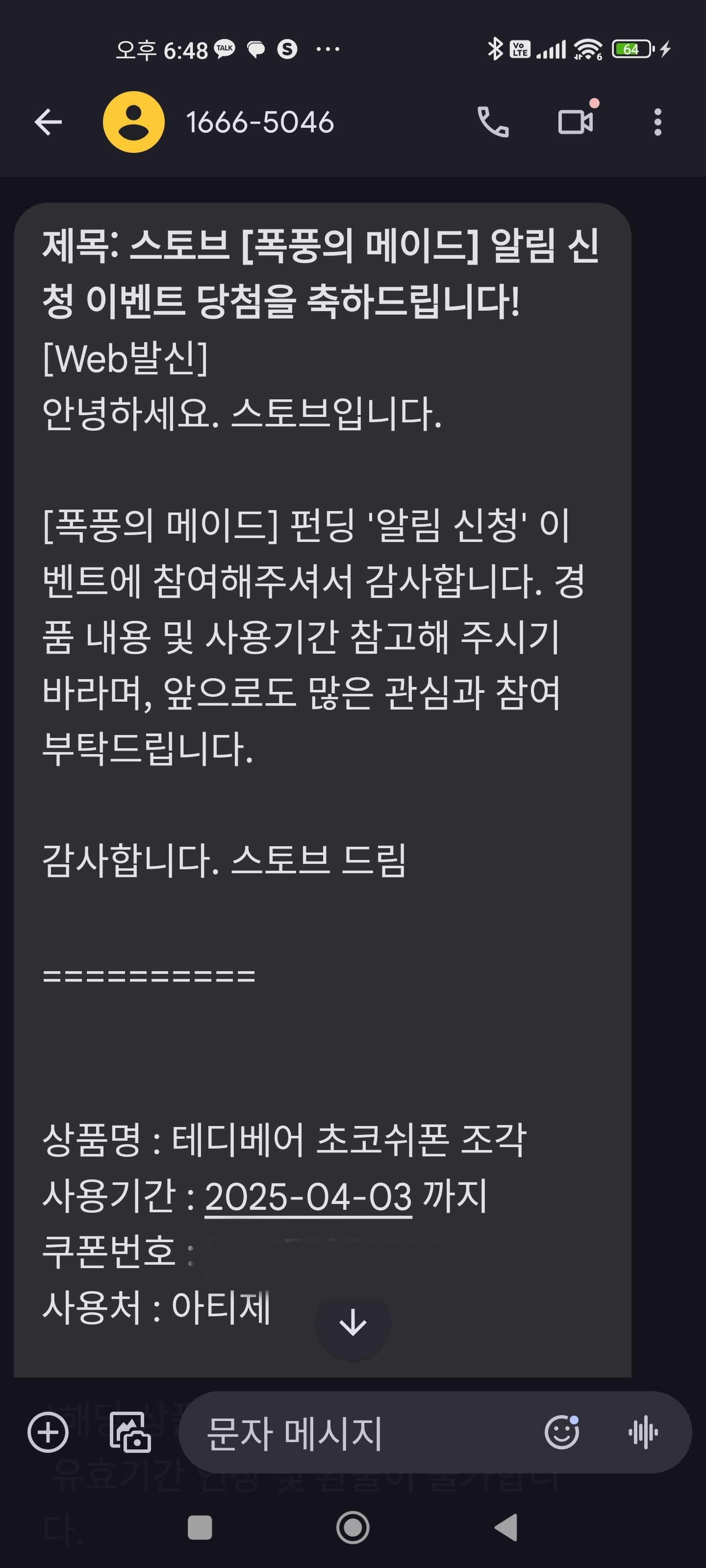The image size is (706, 1568).
Task: Go back to the message list
Action: (48, 122)
